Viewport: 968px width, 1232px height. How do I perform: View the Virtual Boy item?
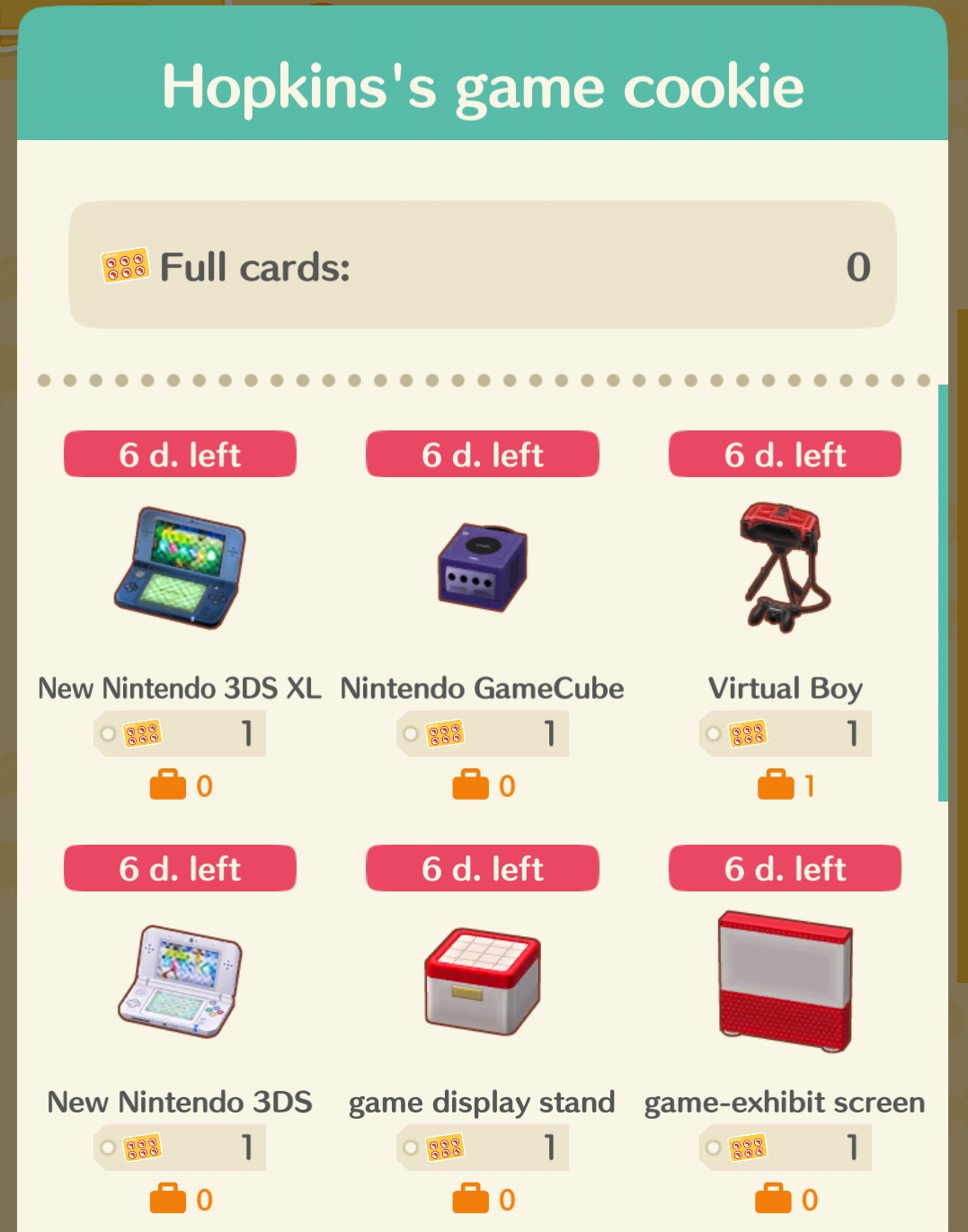785,569
